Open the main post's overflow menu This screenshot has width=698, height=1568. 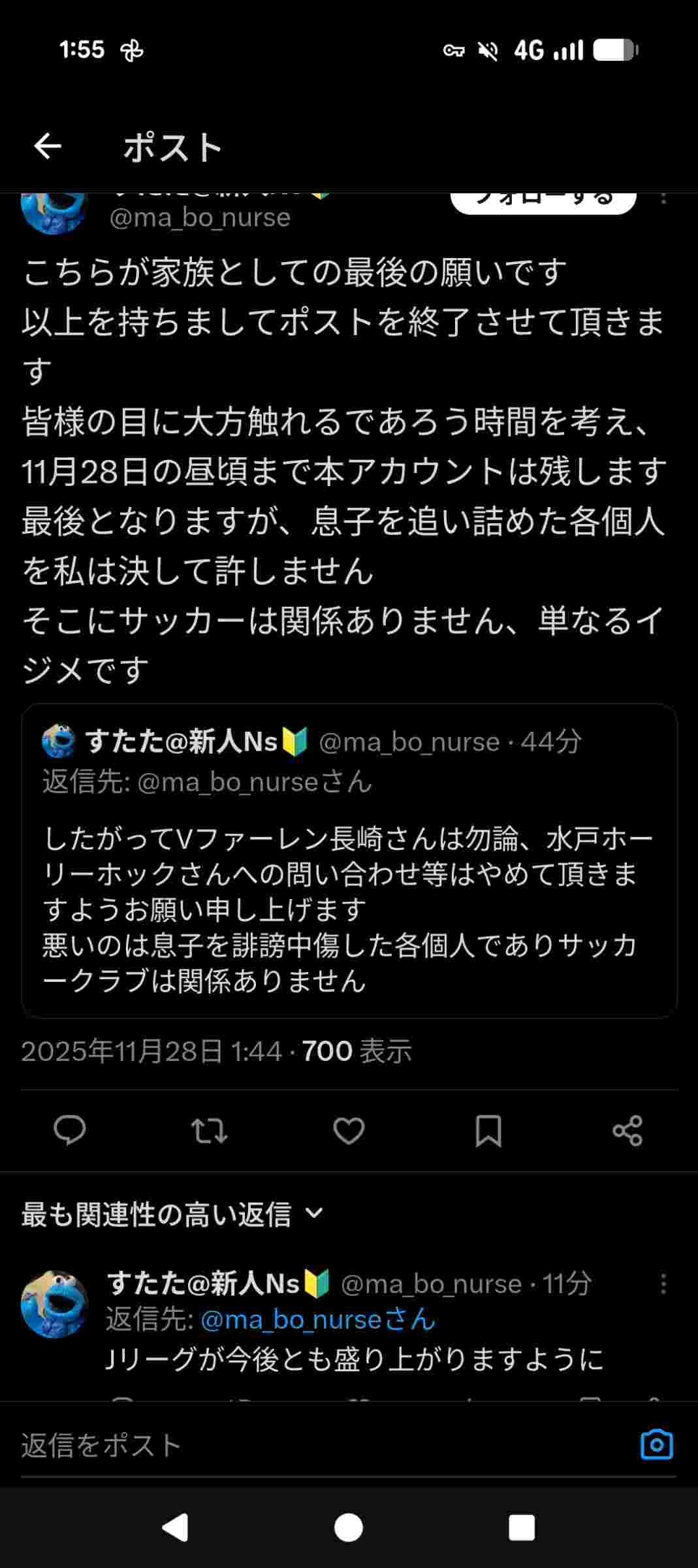pos(663,199)
